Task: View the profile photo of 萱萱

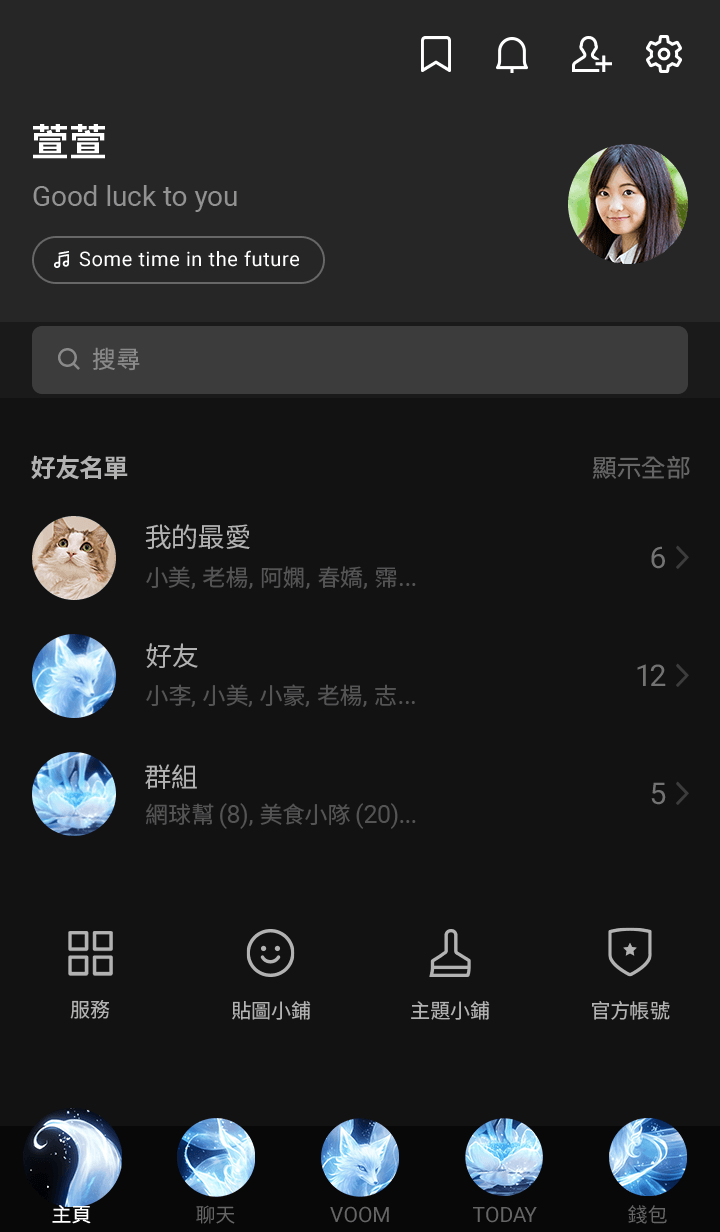Action: [x=628, y=204]
